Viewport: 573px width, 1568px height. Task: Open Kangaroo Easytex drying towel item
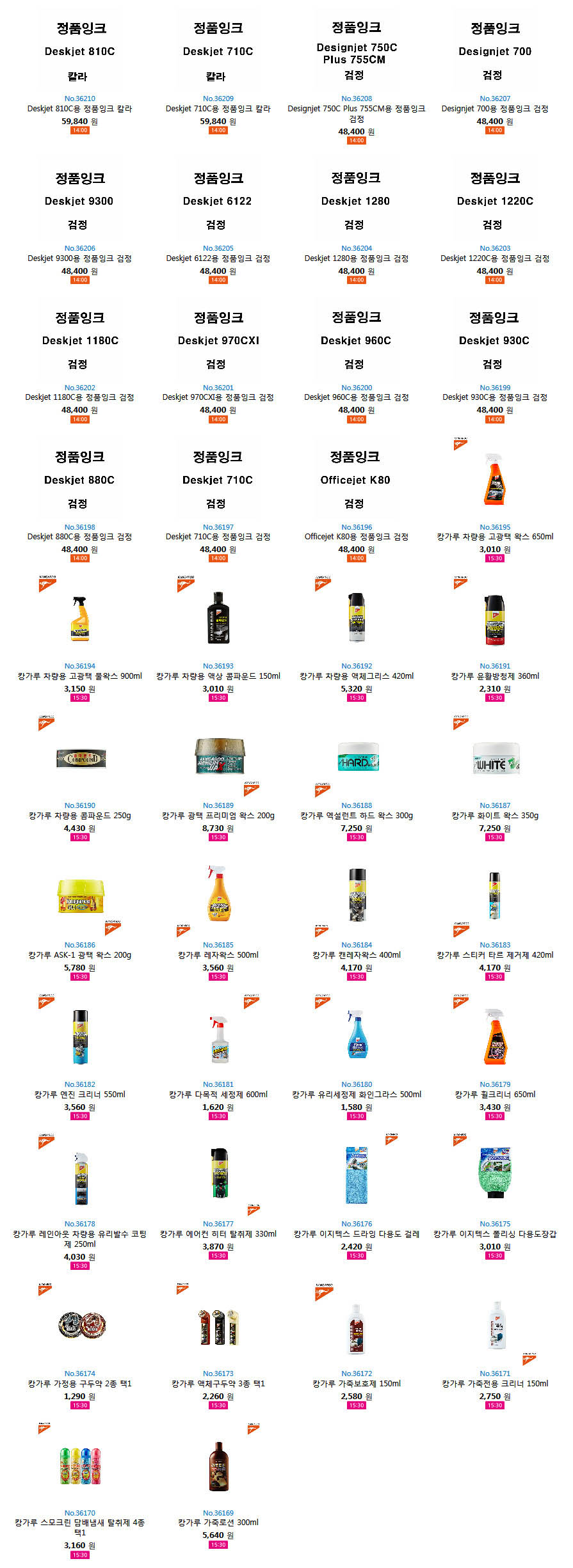pos(357,1234)
